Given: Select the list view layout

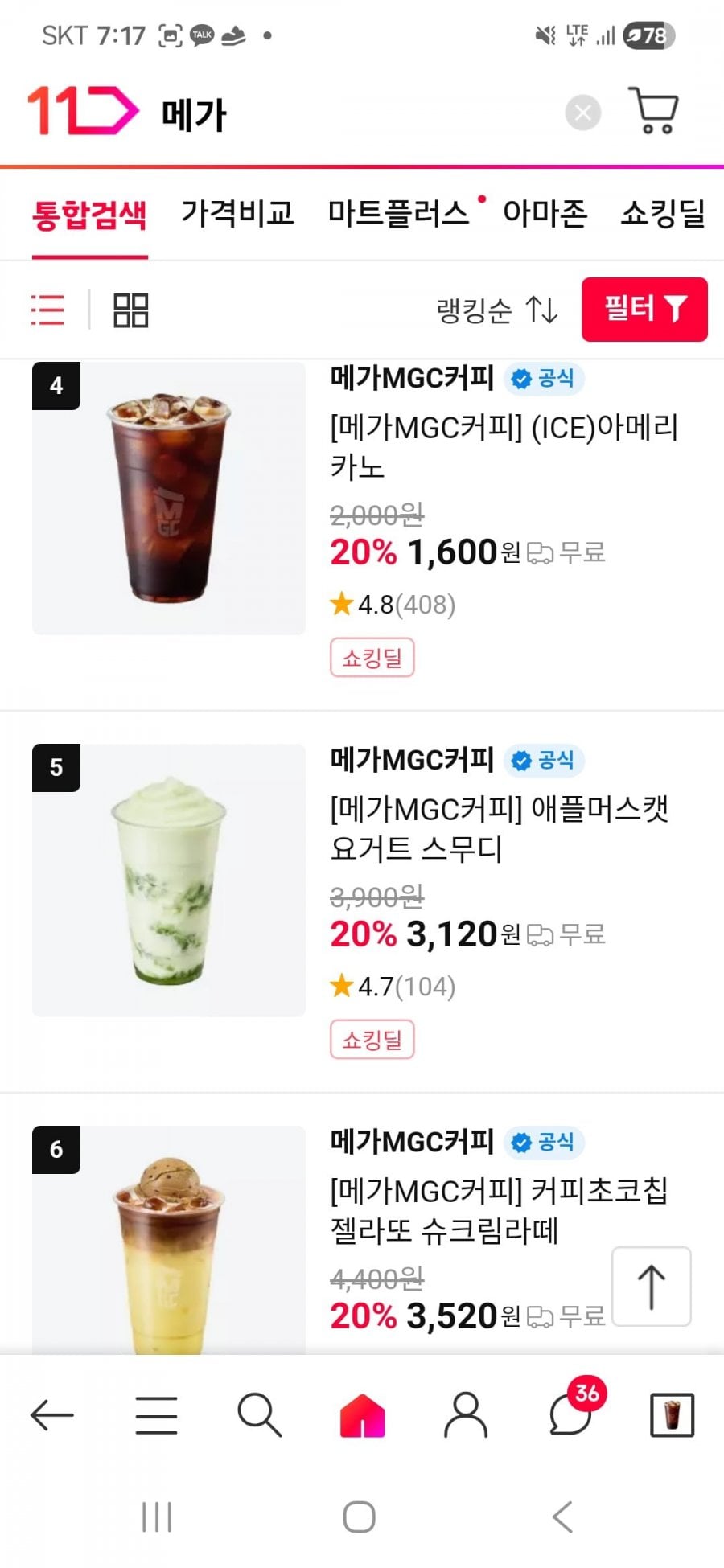Looking at the screenshot, I should [47, 310].
